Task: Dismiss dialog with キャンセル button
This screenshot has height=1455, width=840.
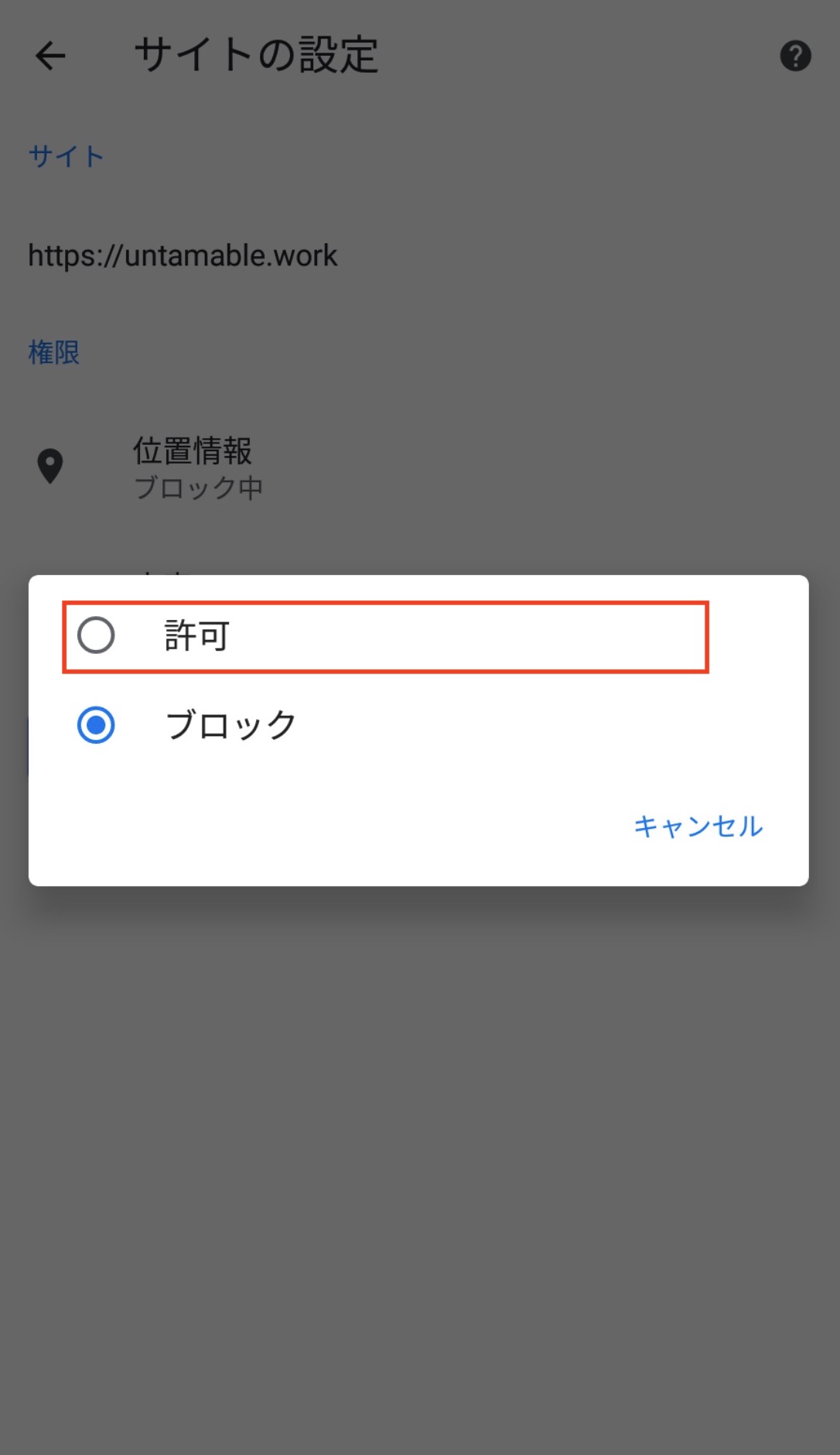Action: pyautogui.click(x=698, y=827)
